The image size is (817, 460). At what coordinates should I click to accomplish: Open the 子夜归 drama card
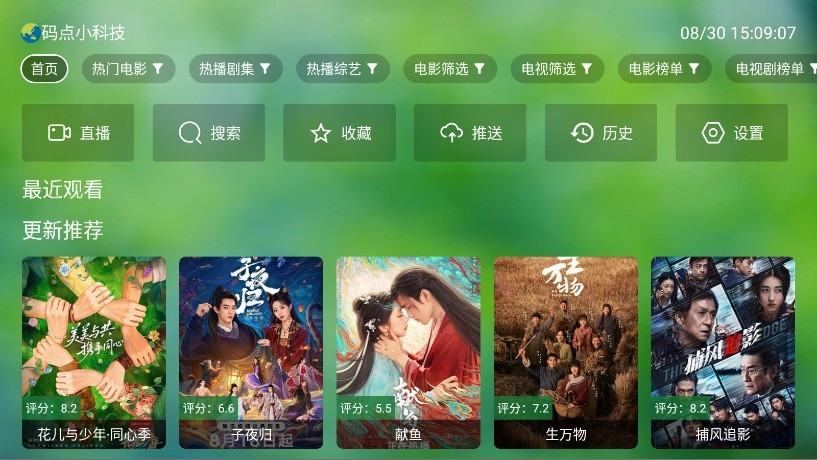click(x=251, y=352)
